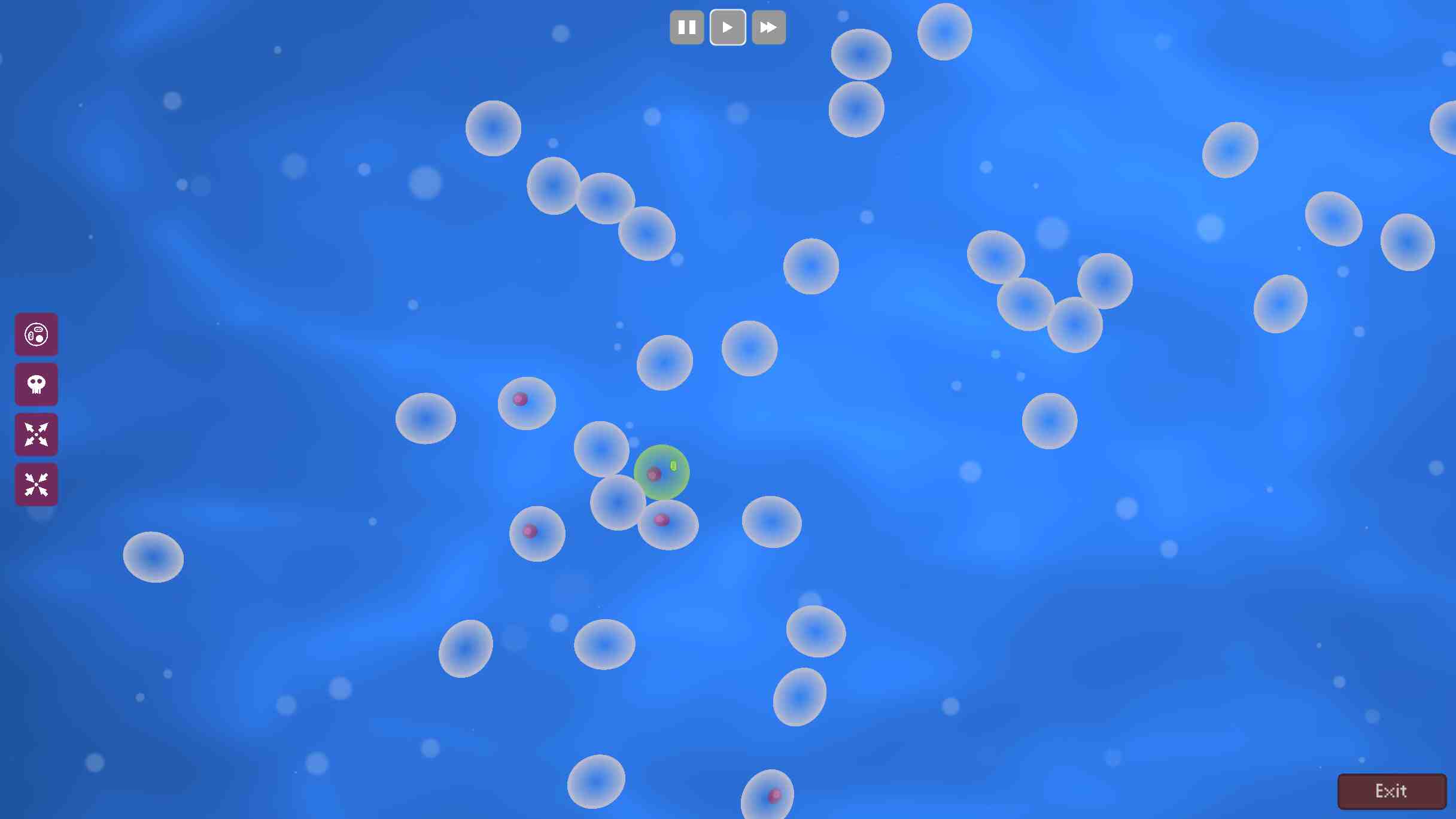Screen dimensions: 1456x819
Task: Run the simulation at normal speed
Action: click(x=728, y=28)
